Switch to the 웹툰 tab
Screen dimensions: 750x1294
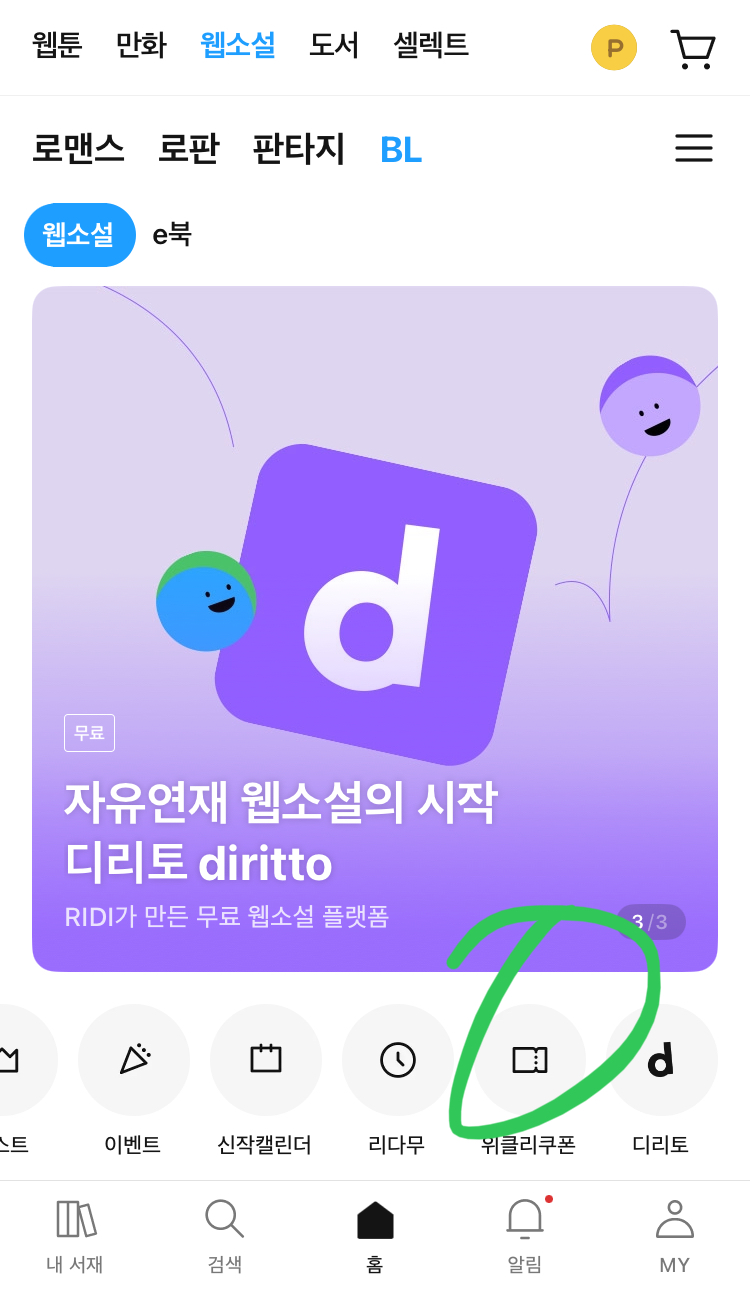click(56, 46)
